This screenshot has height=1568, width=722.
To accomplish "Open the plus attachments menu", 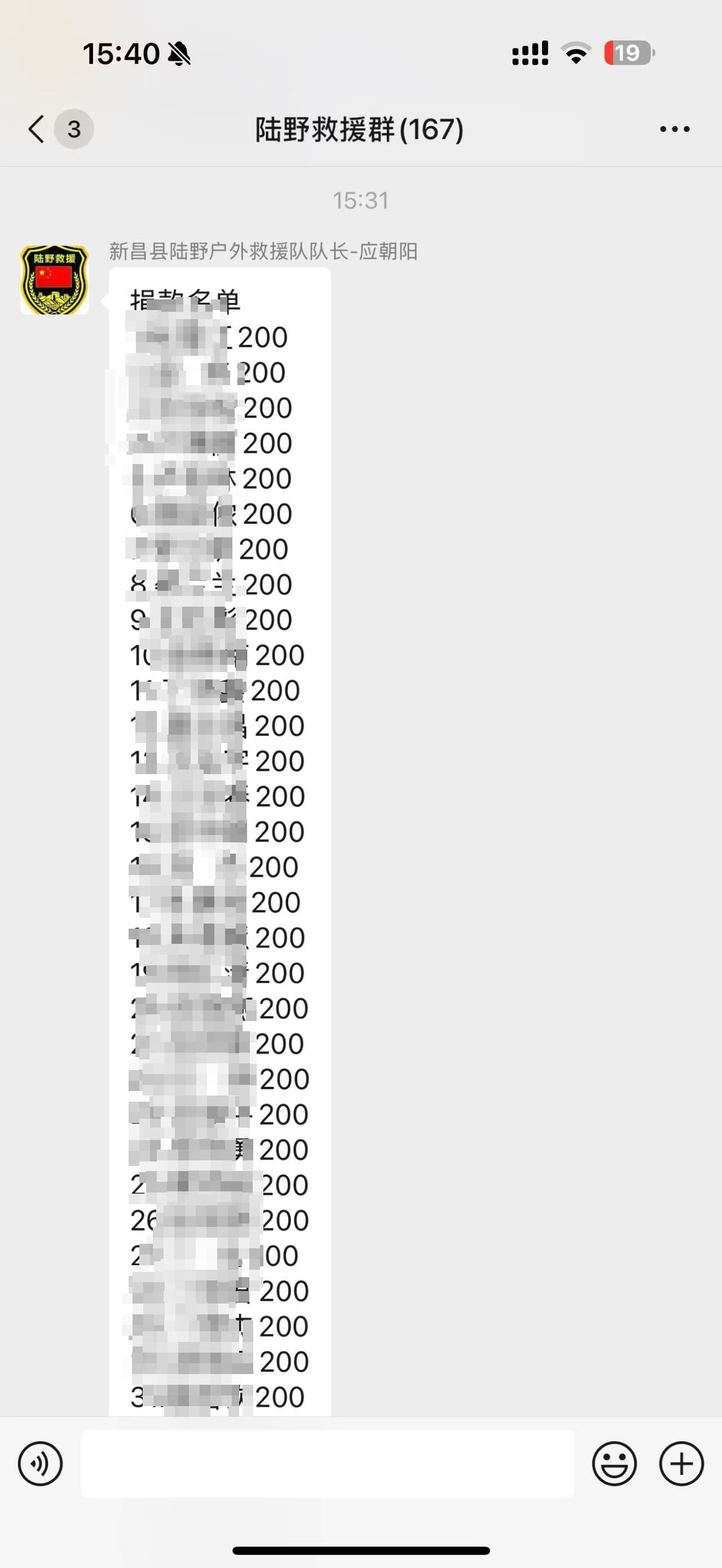I will click(x=681, y=1463).
